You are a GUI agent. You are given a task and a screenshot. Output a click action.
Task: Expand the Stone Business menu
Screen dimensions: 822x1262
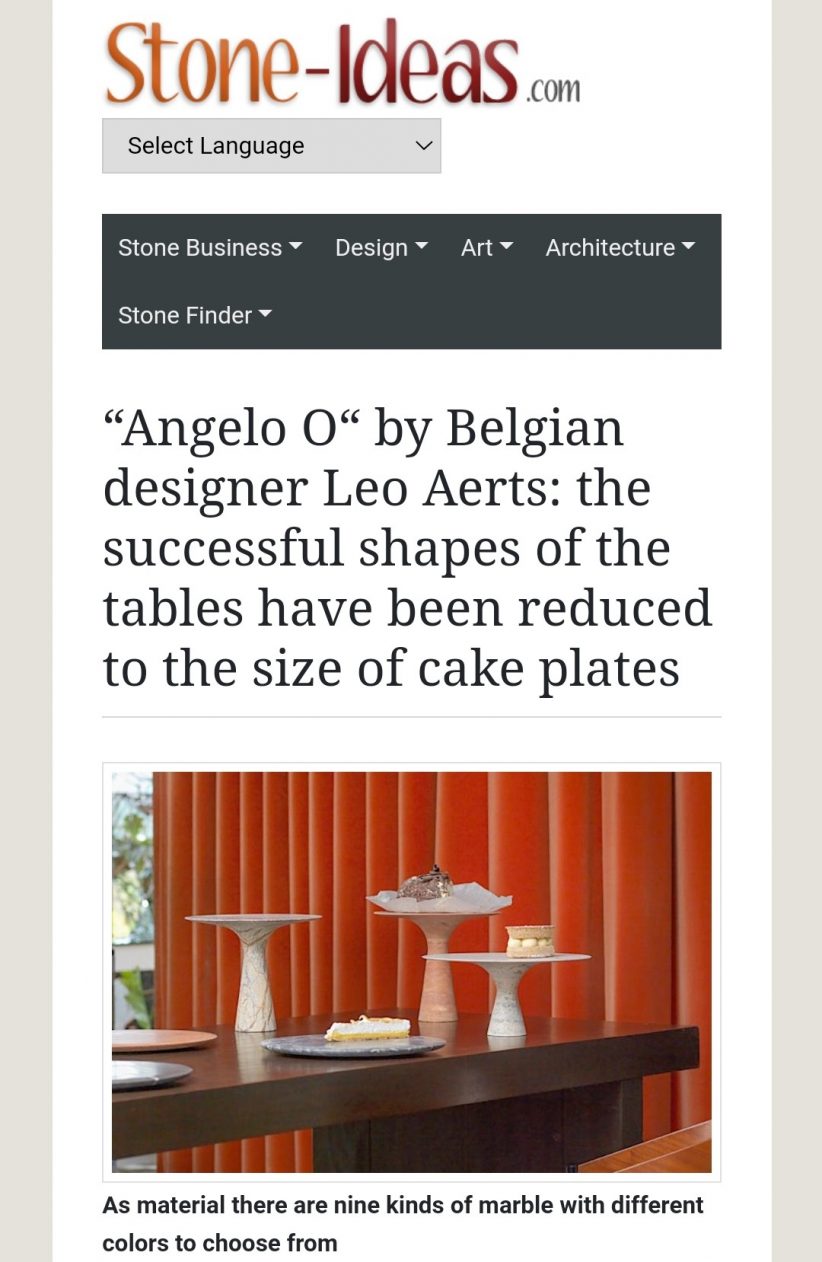[x=210, y=248]
